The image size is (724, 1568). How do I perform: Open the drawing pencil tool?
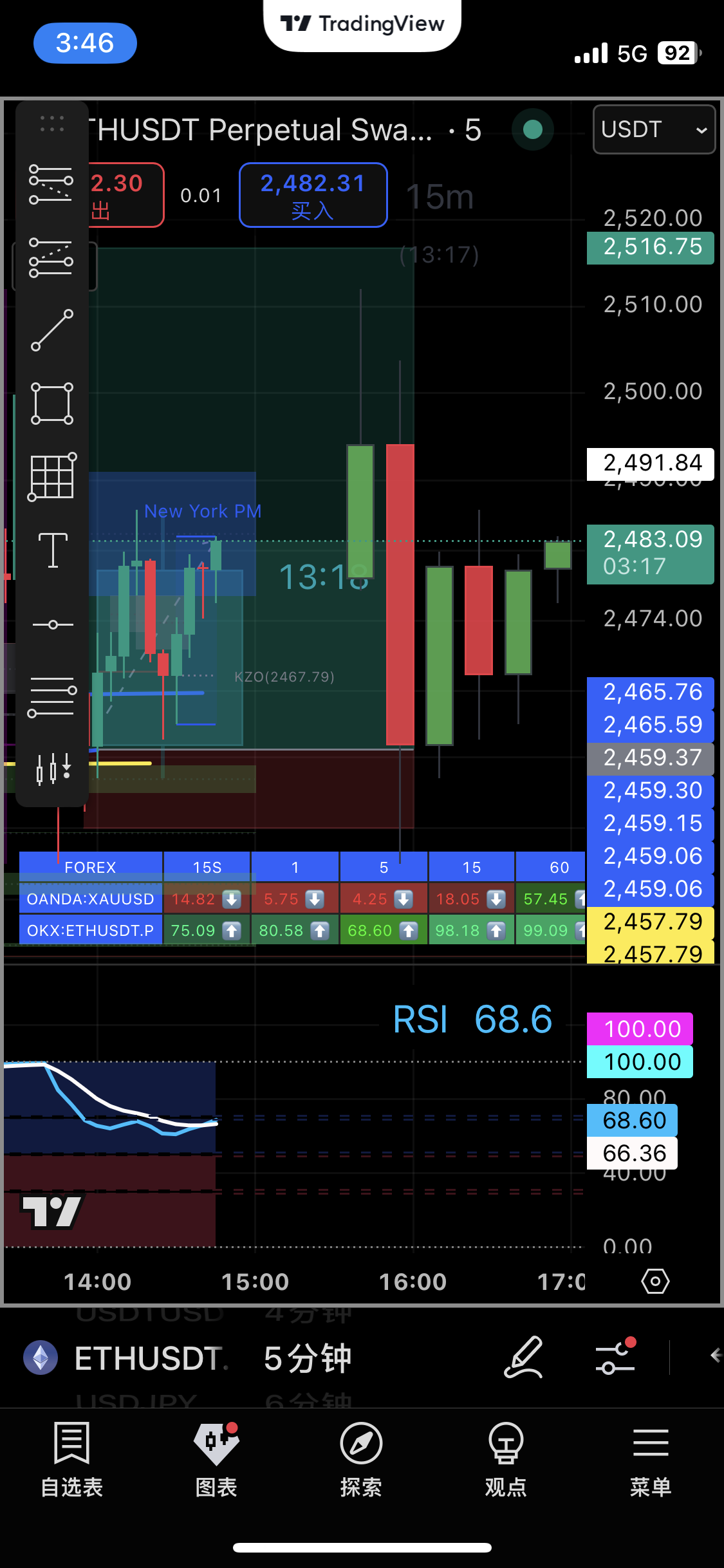pyautogui.click(x=523, y=1357)
